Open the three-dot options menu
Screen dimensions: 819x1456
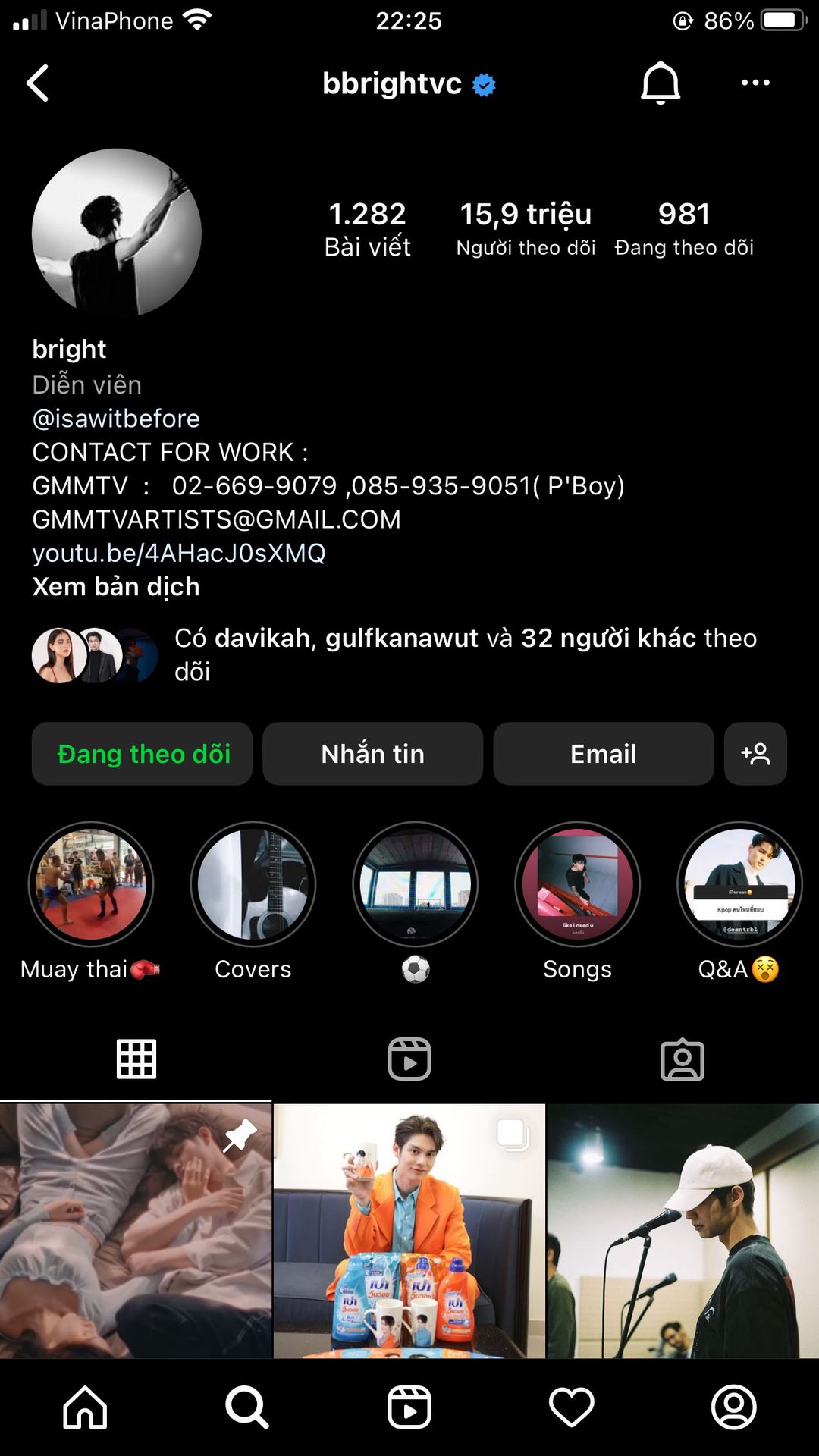tap(755, 83)
